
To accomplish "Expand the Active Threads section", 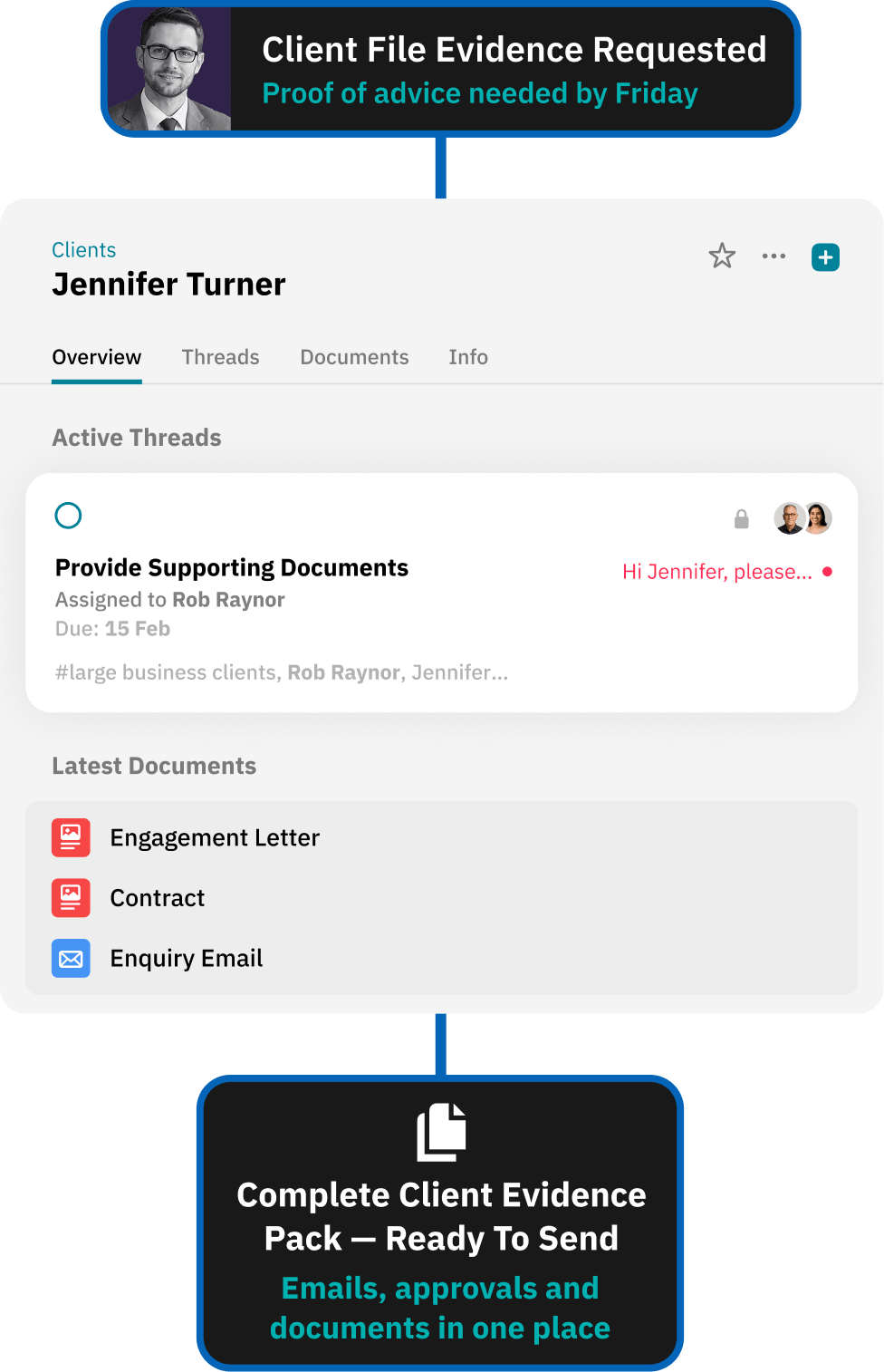I will tap(136, 438).
